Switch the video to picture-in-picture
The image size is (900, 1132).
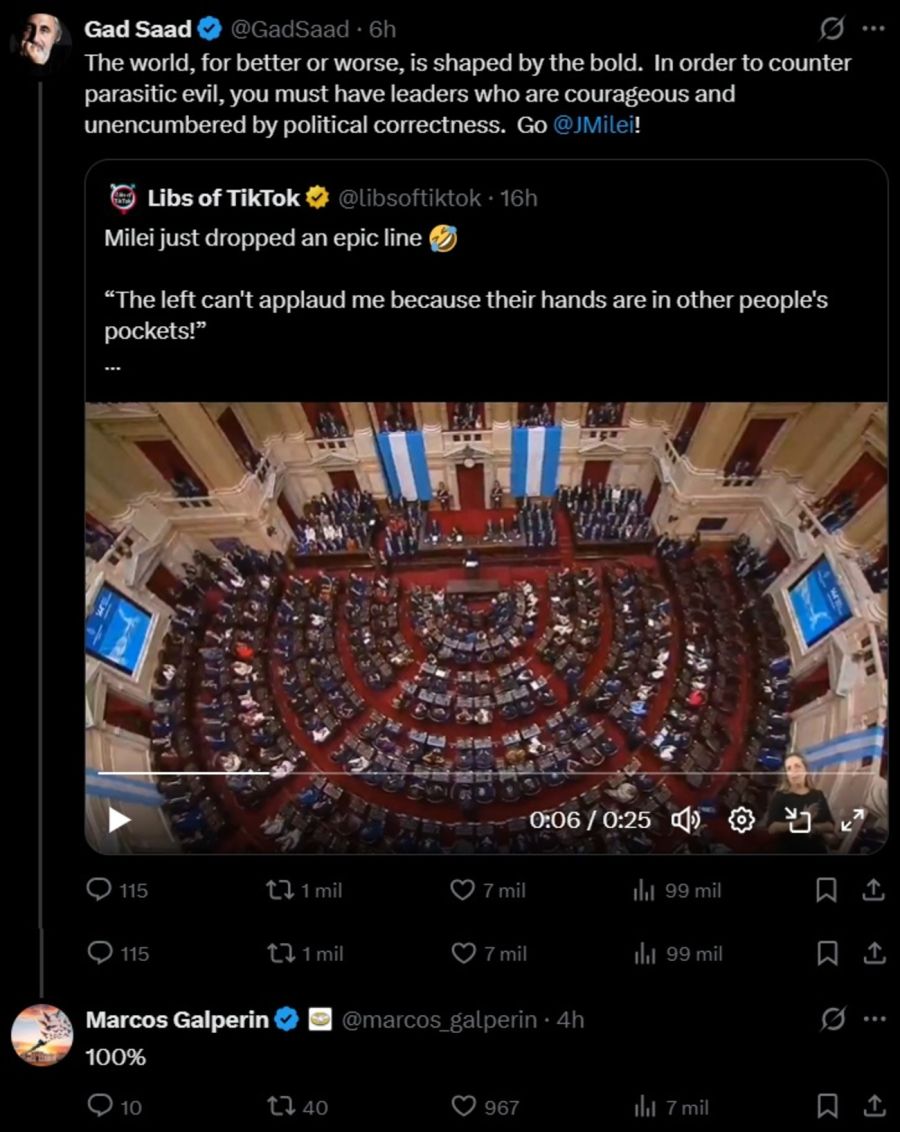pos(797,820)
